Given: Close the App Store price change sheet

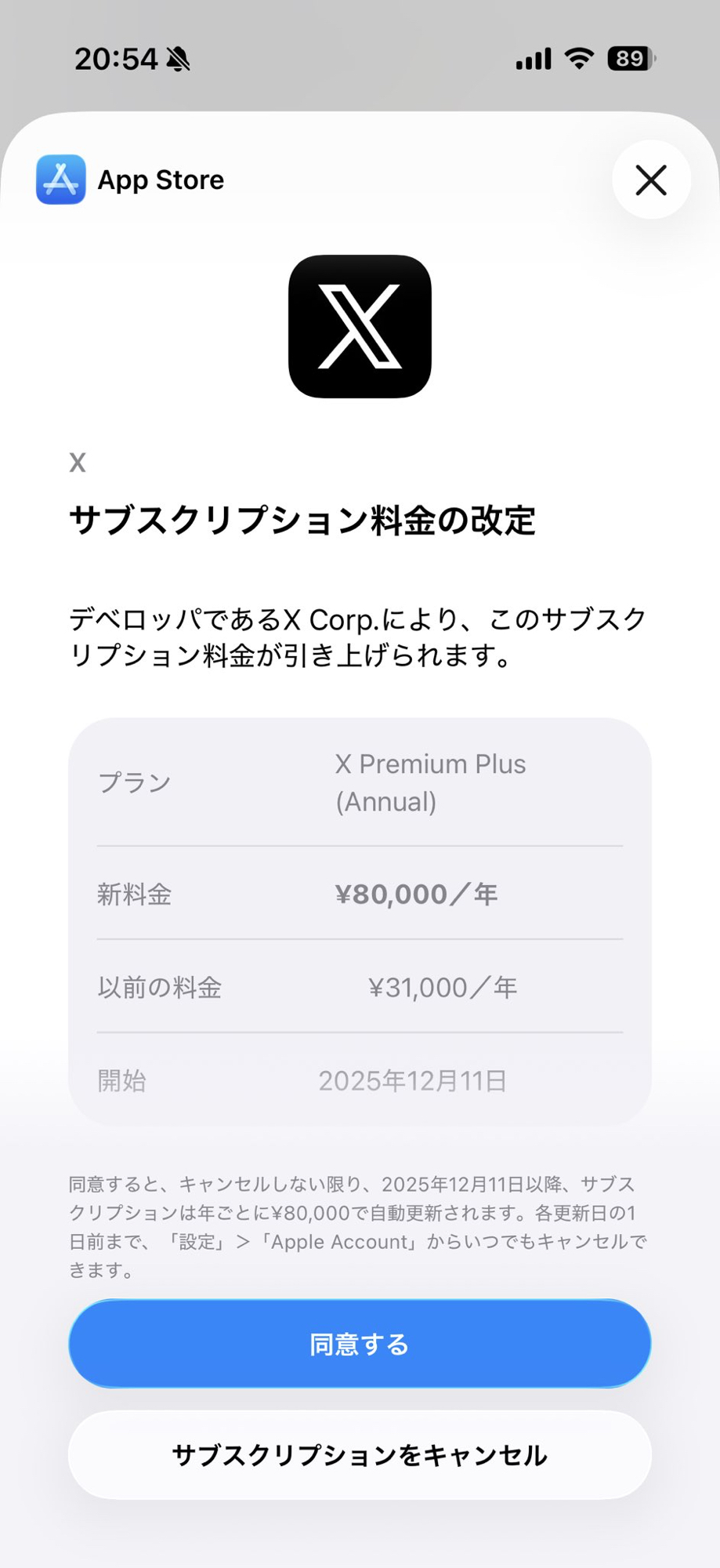Looking at the screenshot, I should (x=650, y=180).
